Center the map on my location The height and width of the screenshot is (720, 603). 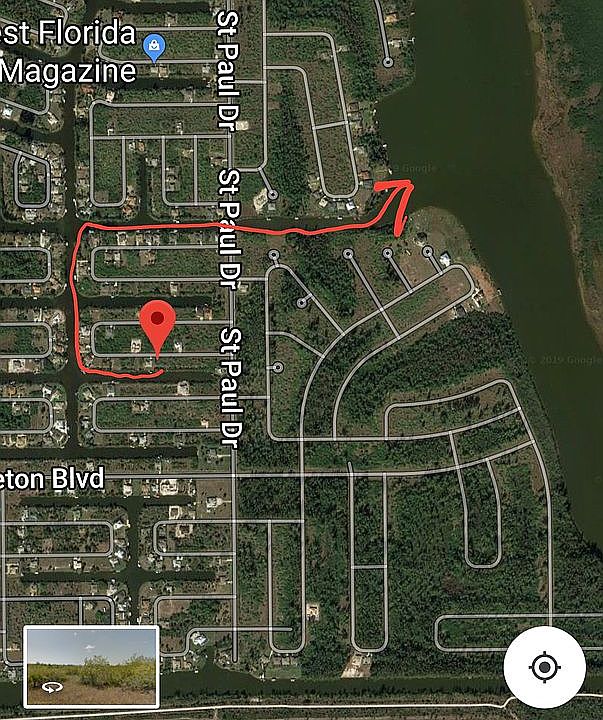[x=544, y=667]
